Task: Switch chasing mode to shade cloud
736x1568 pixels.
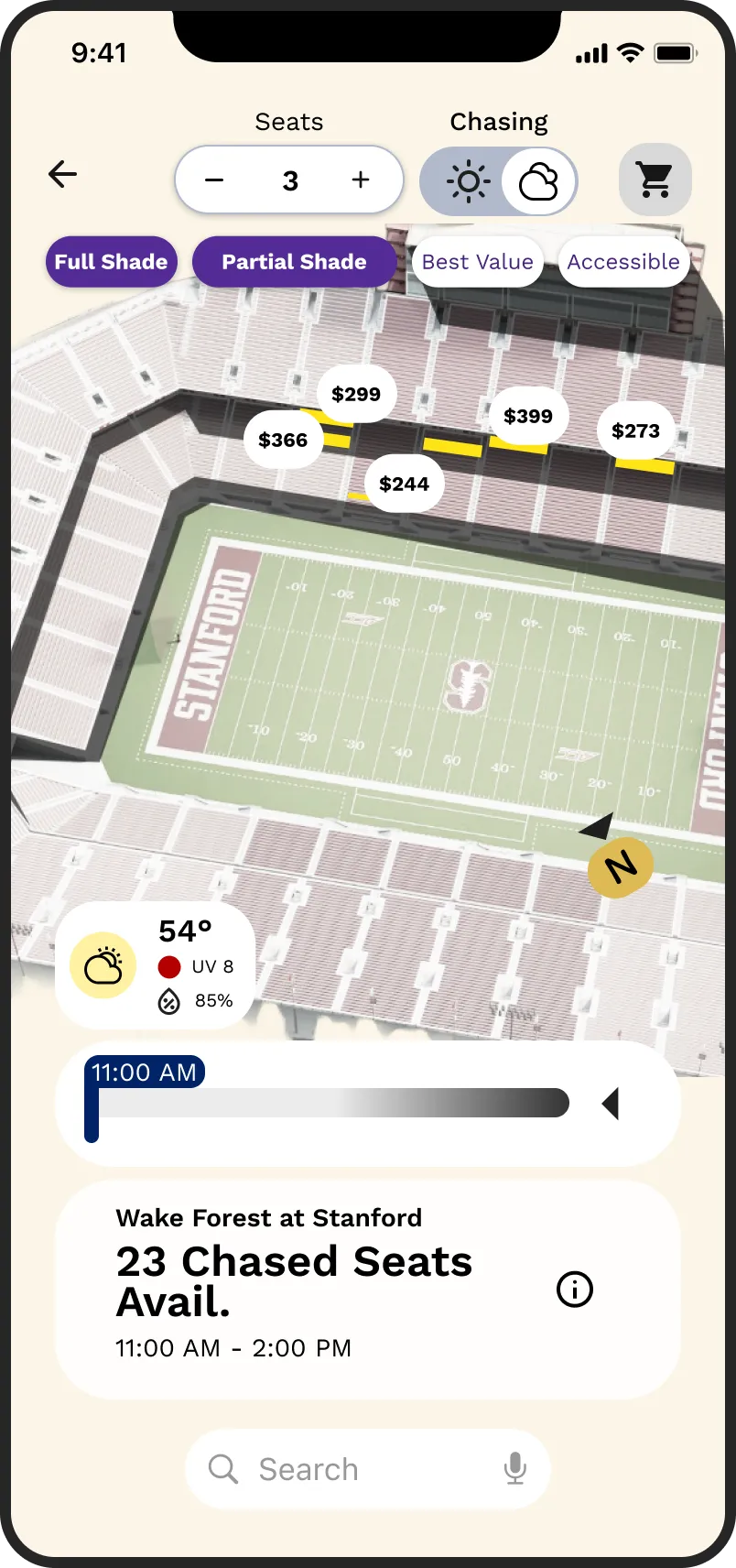Action: click(x=538, y=181)
